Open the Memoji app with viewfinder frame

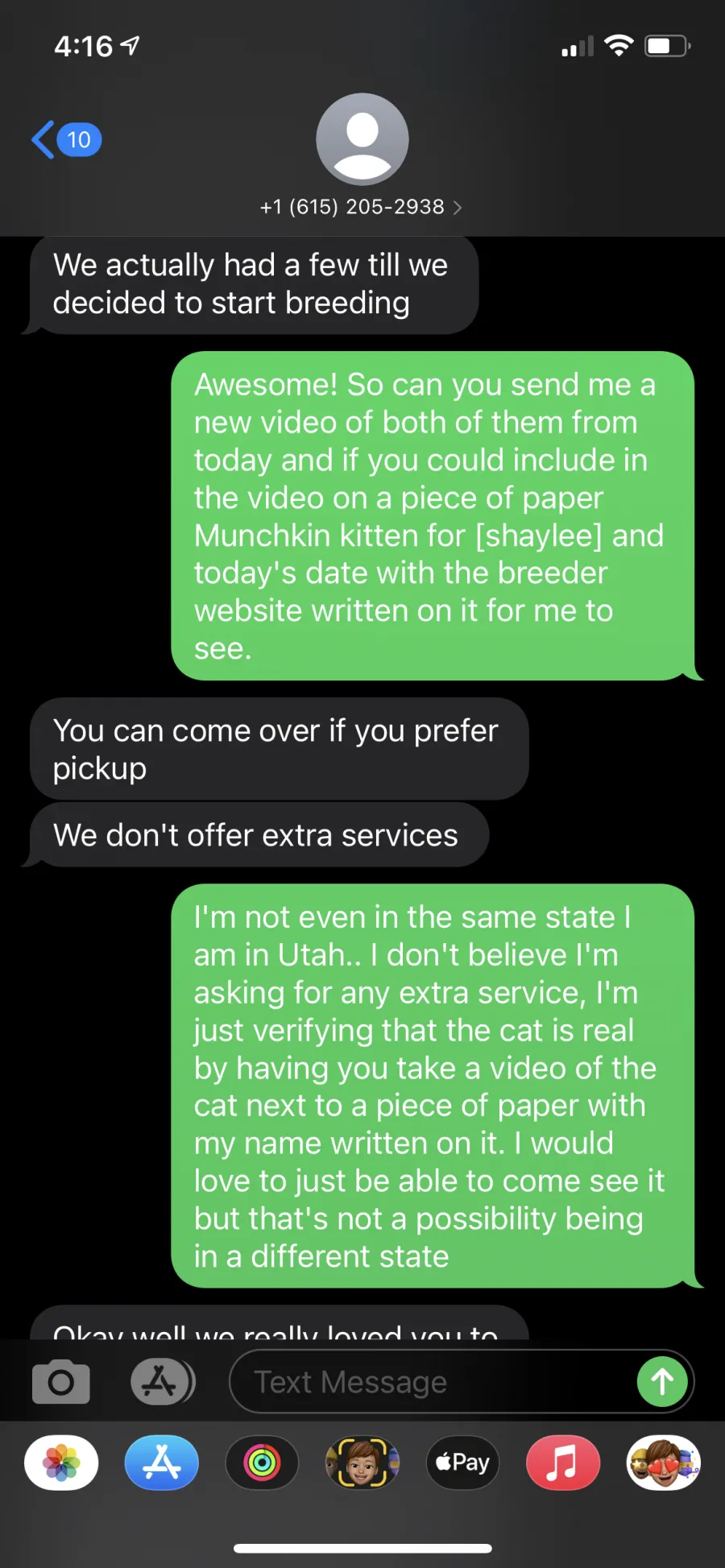coord(362,1463)
